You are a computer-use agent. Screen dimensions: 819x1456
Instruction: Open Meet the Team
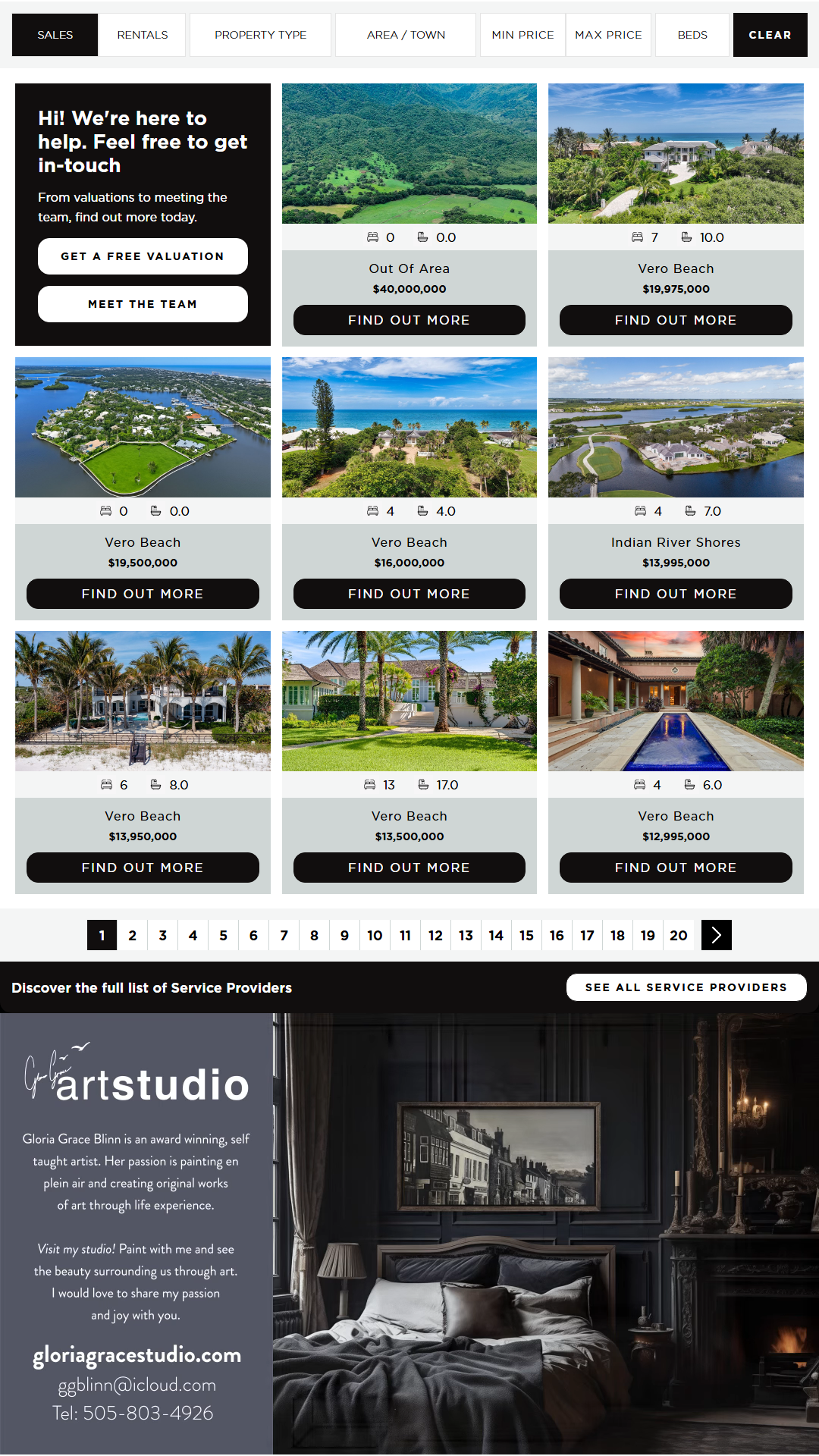(143, 304)
